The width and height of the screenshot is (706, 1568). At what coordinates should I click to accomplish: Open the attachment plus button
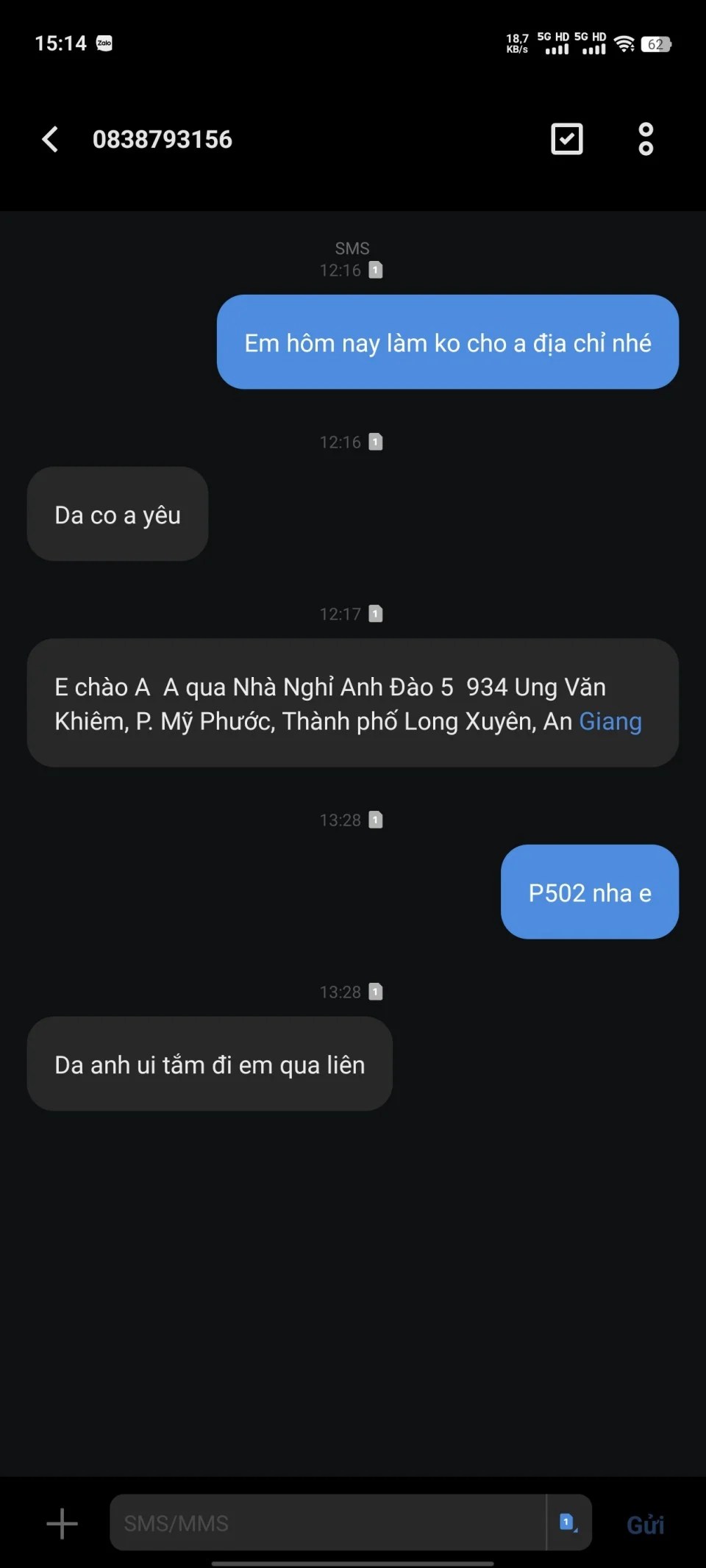[x=63, y=1523]
